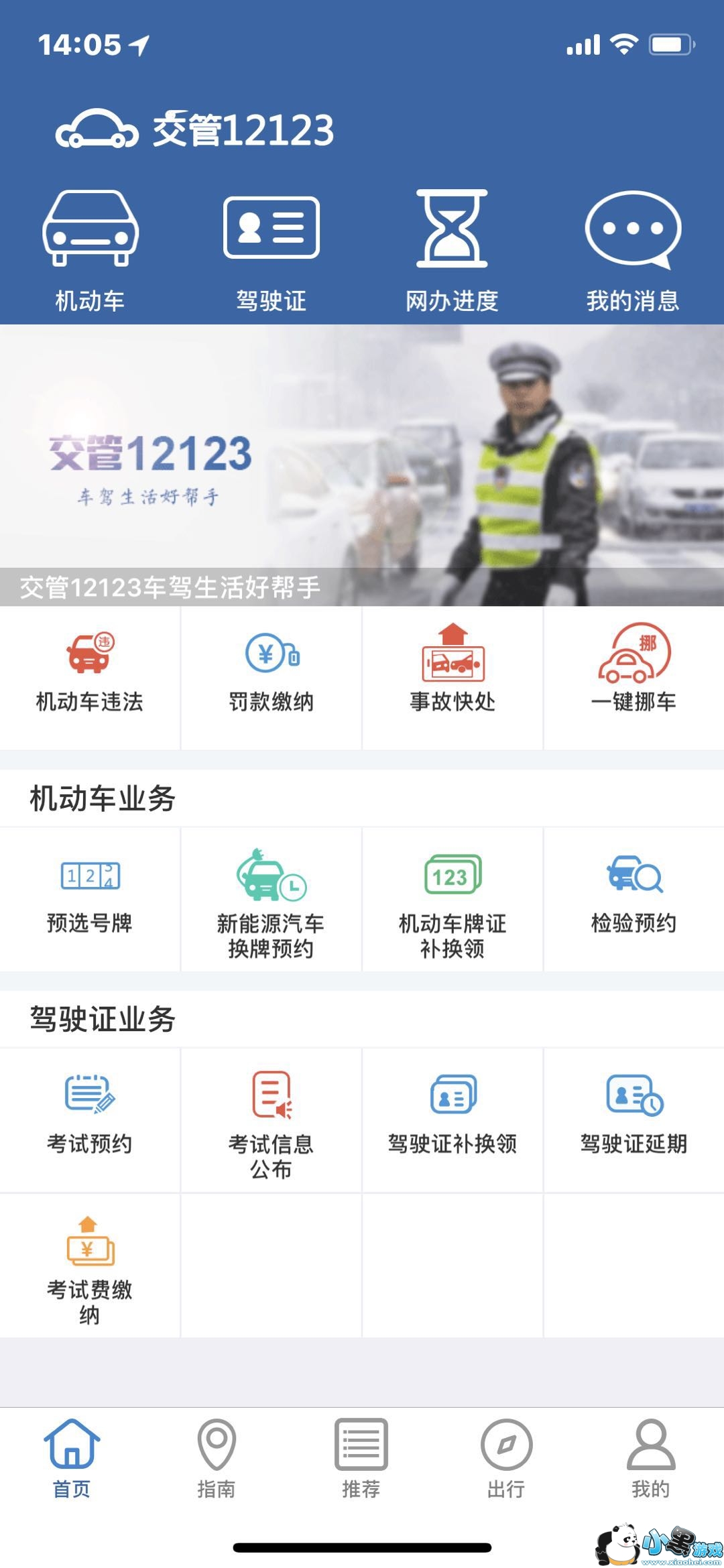The height and width of the screenshot is (1568, 724).
Task: Open 事故快处 accident handling
Action: (452, 674)
